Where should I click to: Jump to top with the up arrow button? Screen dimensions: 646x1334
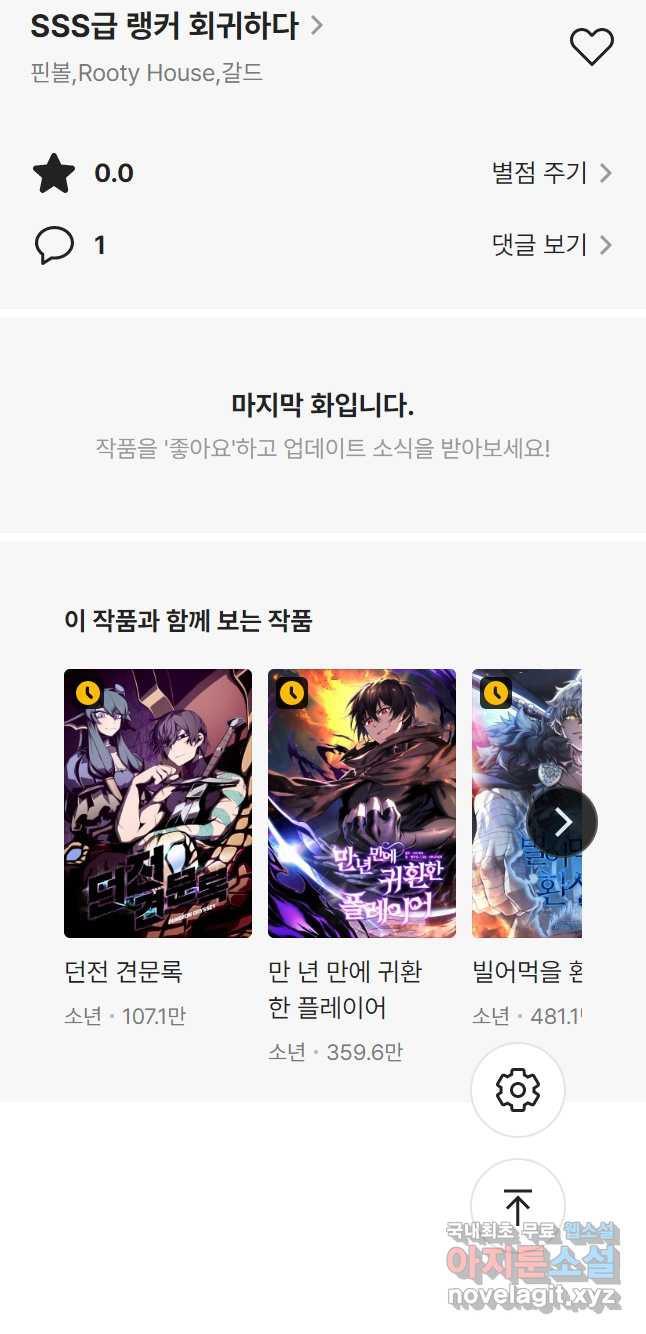(x=517, y=1204)
